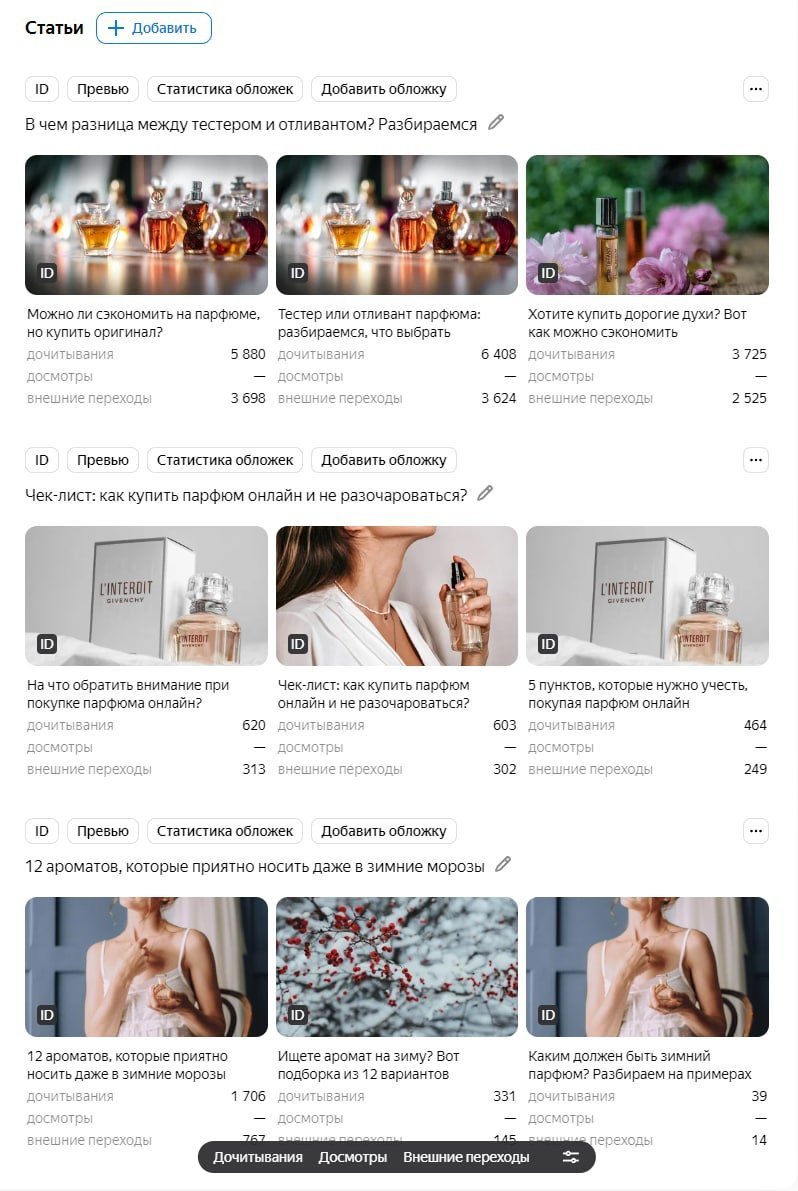Open cover 'Тестер или отливант парфюма'
The image size is (798, 1191).
coord(397,225)
